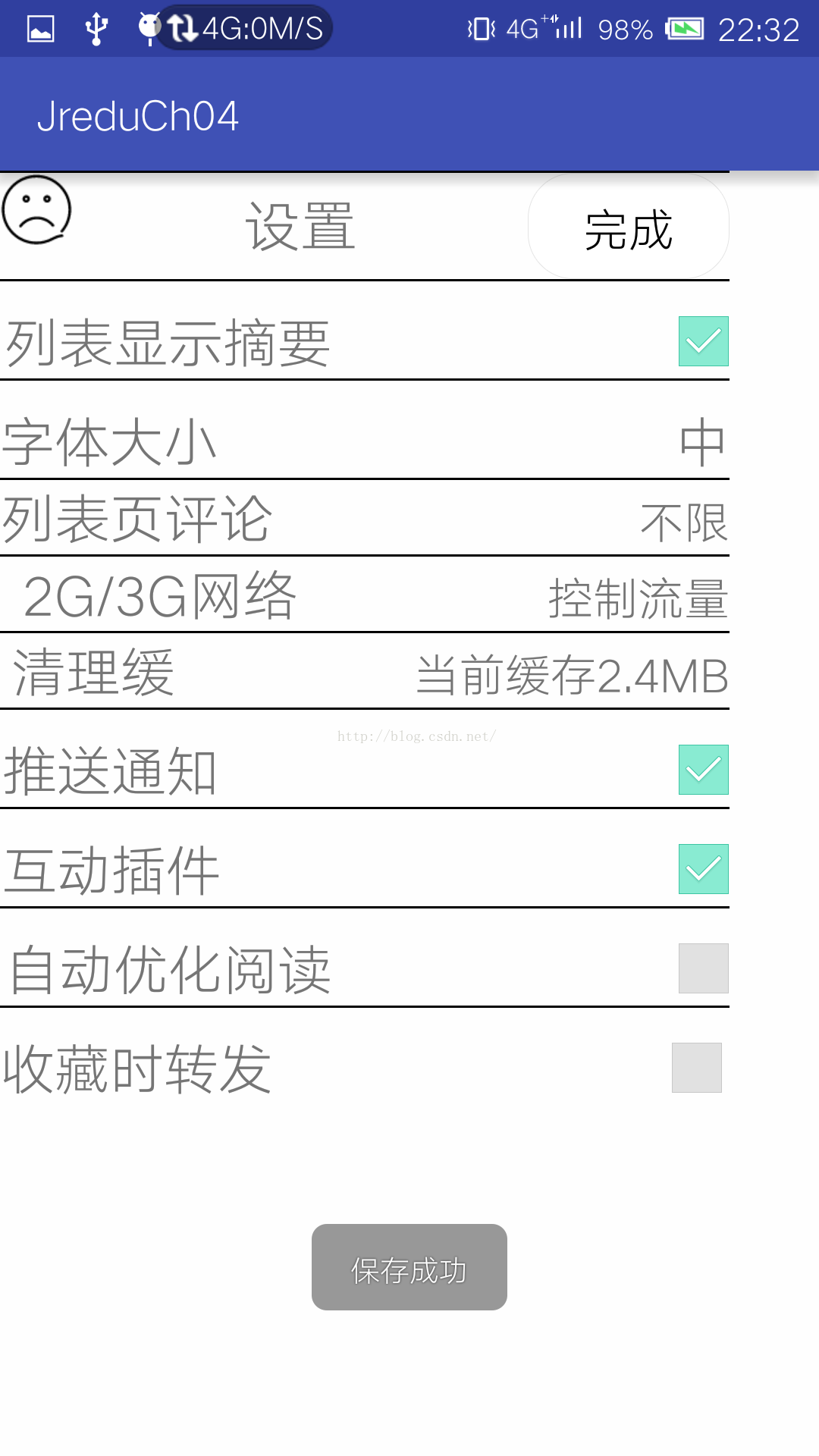Screen dimensions: 819x1456
Task: Open the 列表页评论 setting
Action: pyautogui.click(x=365, y=519)
